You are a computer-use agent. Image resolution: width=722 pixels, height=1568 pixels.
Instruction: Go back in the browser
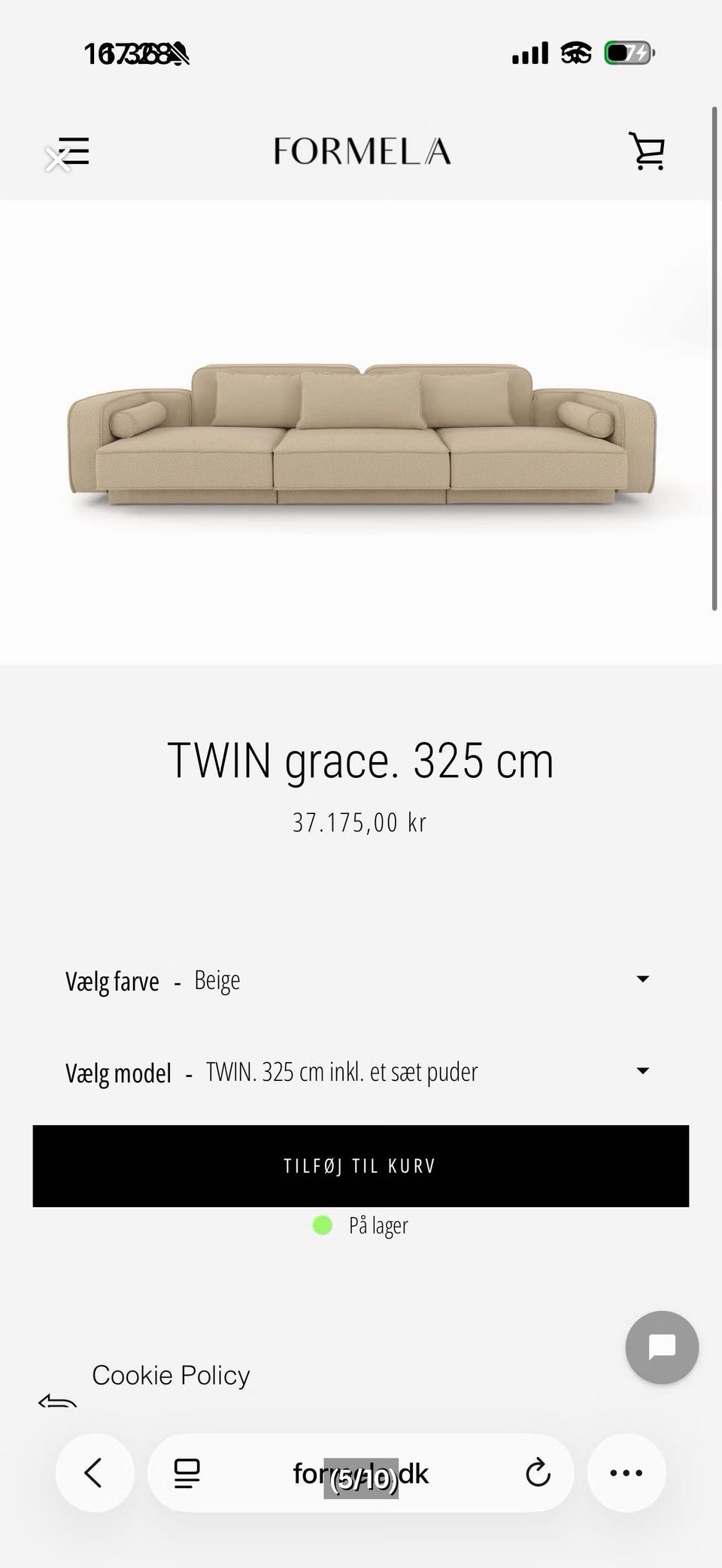point(94,1473)
